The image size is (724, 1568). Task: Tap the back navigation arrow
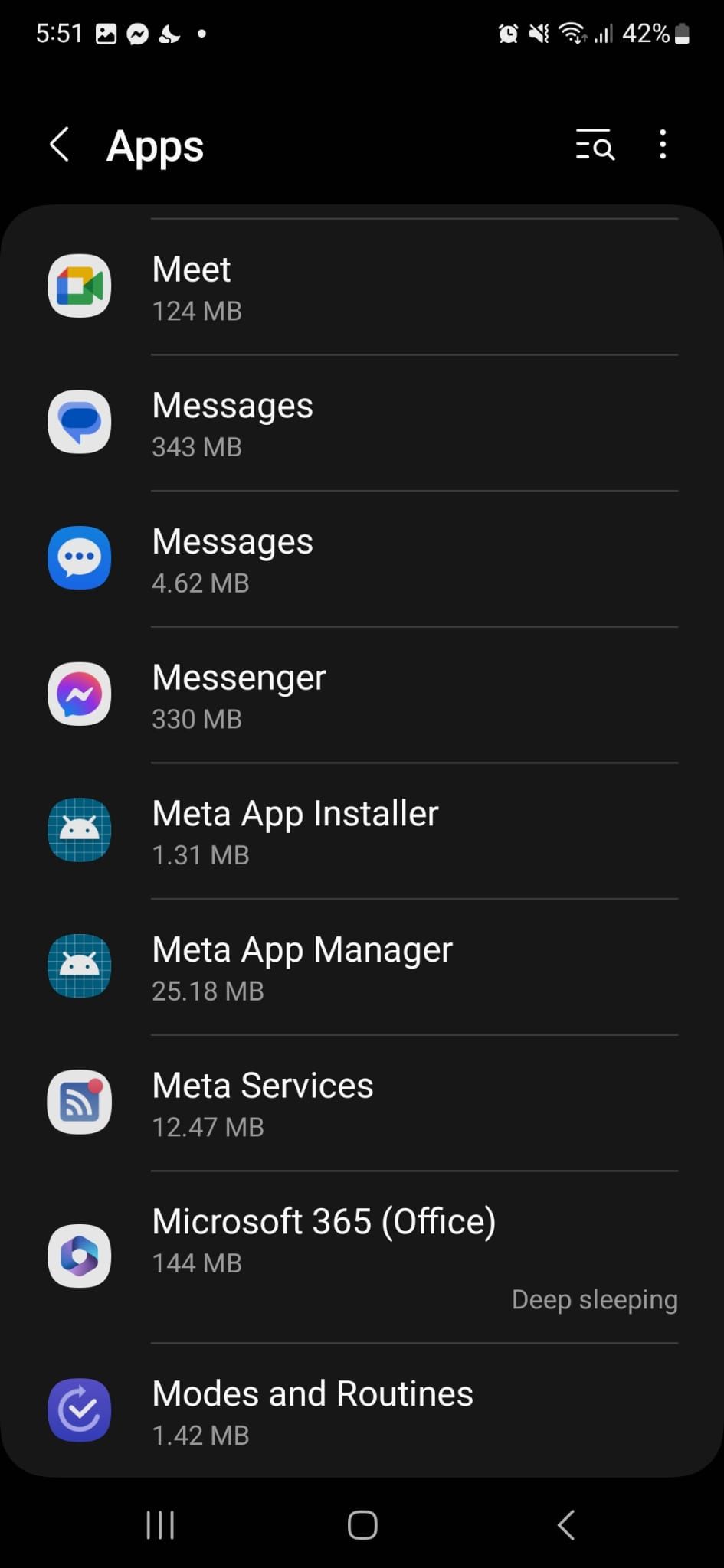tap(565, 1524)
